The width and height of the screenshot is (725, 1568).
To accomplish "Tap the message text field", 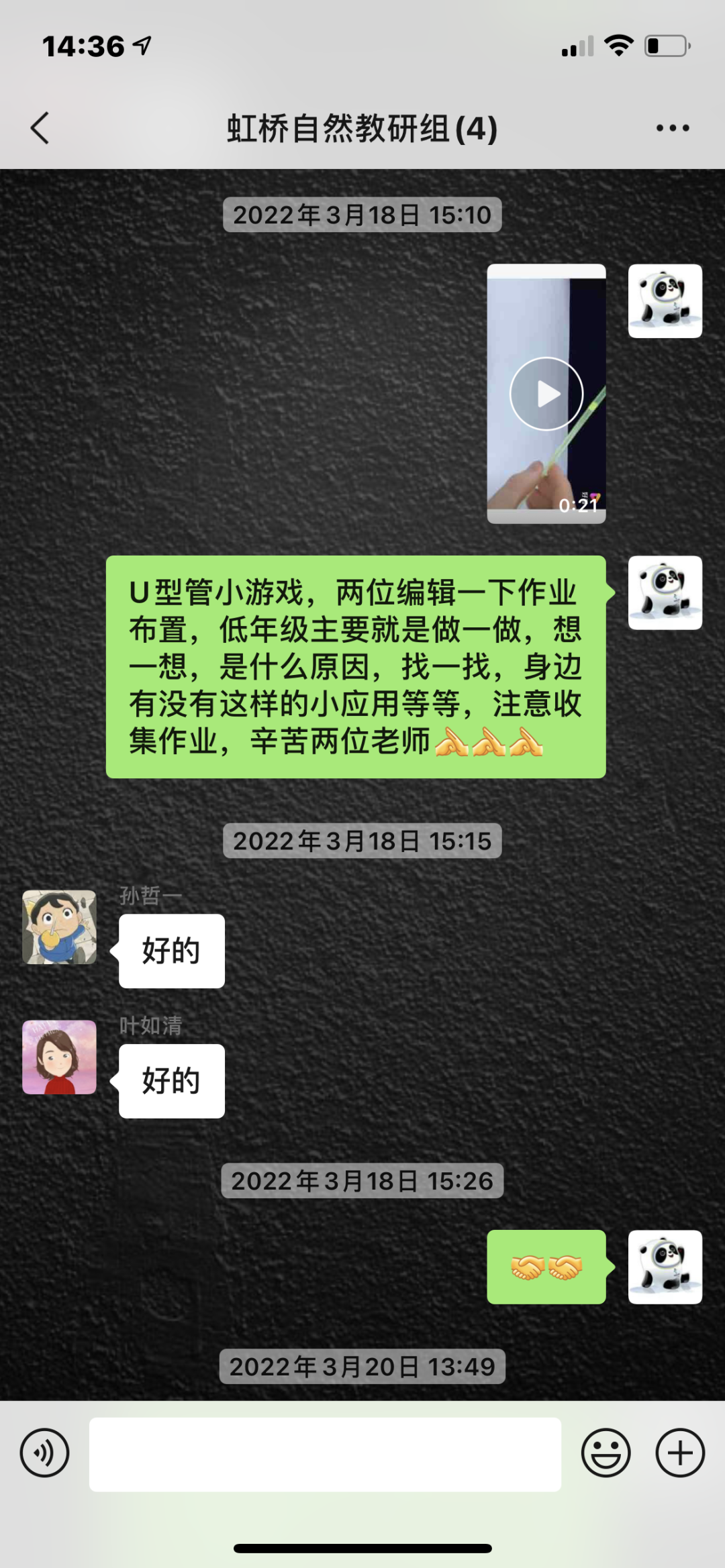I will point(325,1454).
